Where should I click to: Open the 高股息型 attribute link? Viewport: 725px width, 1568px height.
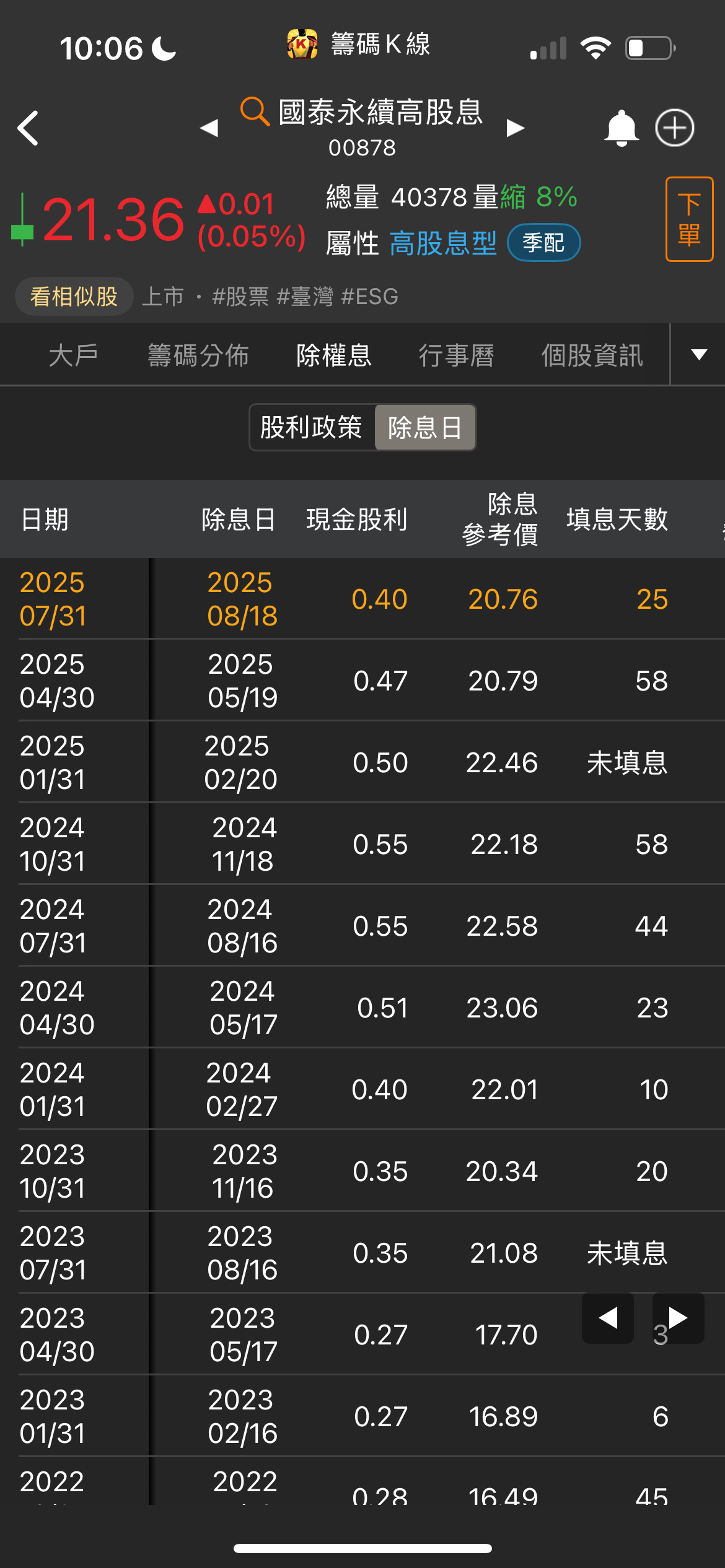pos(442,243)
